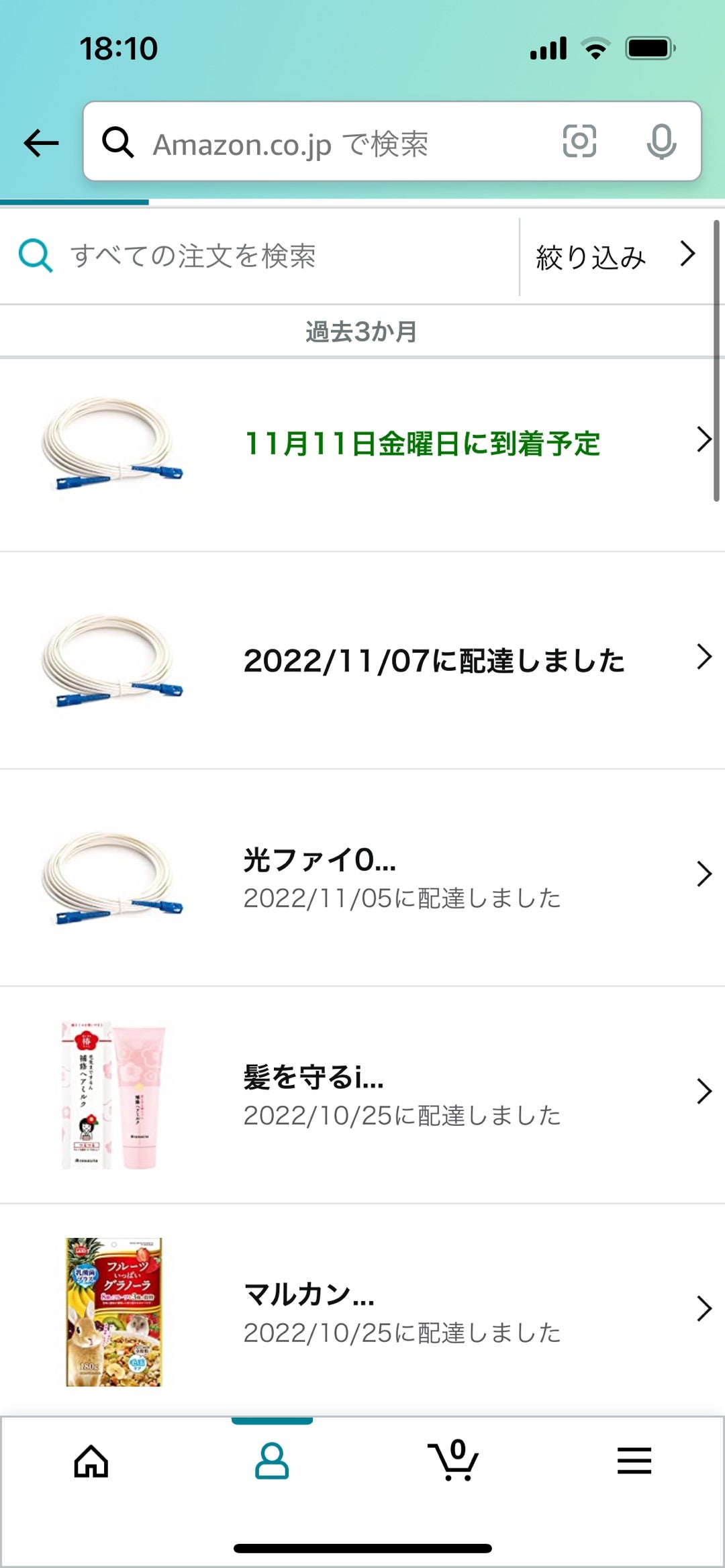Start voice search with the microphone
This screenshot has width=725, height=1568.
pos(661,142)
